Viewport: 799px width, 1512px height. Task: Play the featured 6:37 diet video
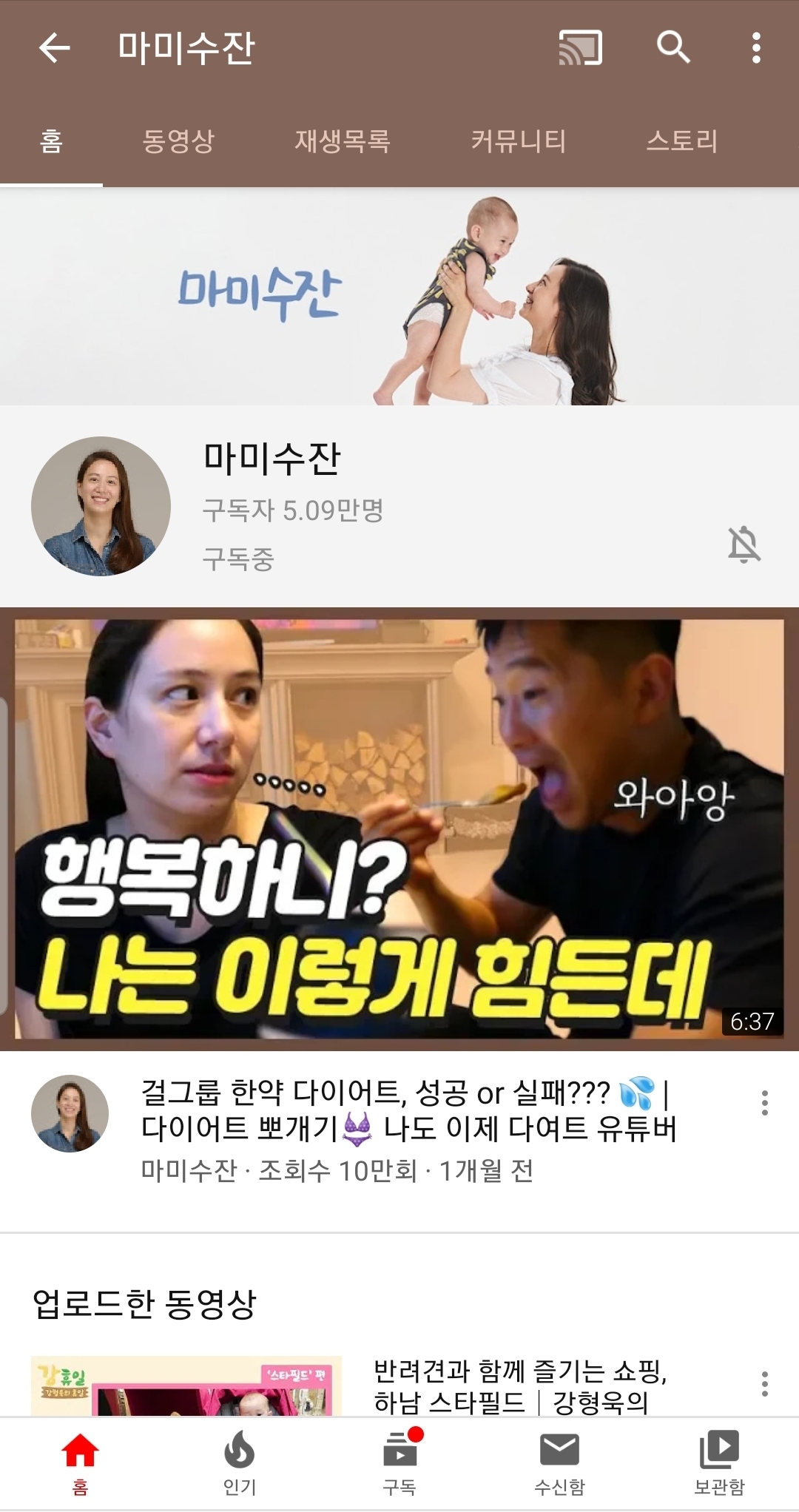(x=399, y=828)
